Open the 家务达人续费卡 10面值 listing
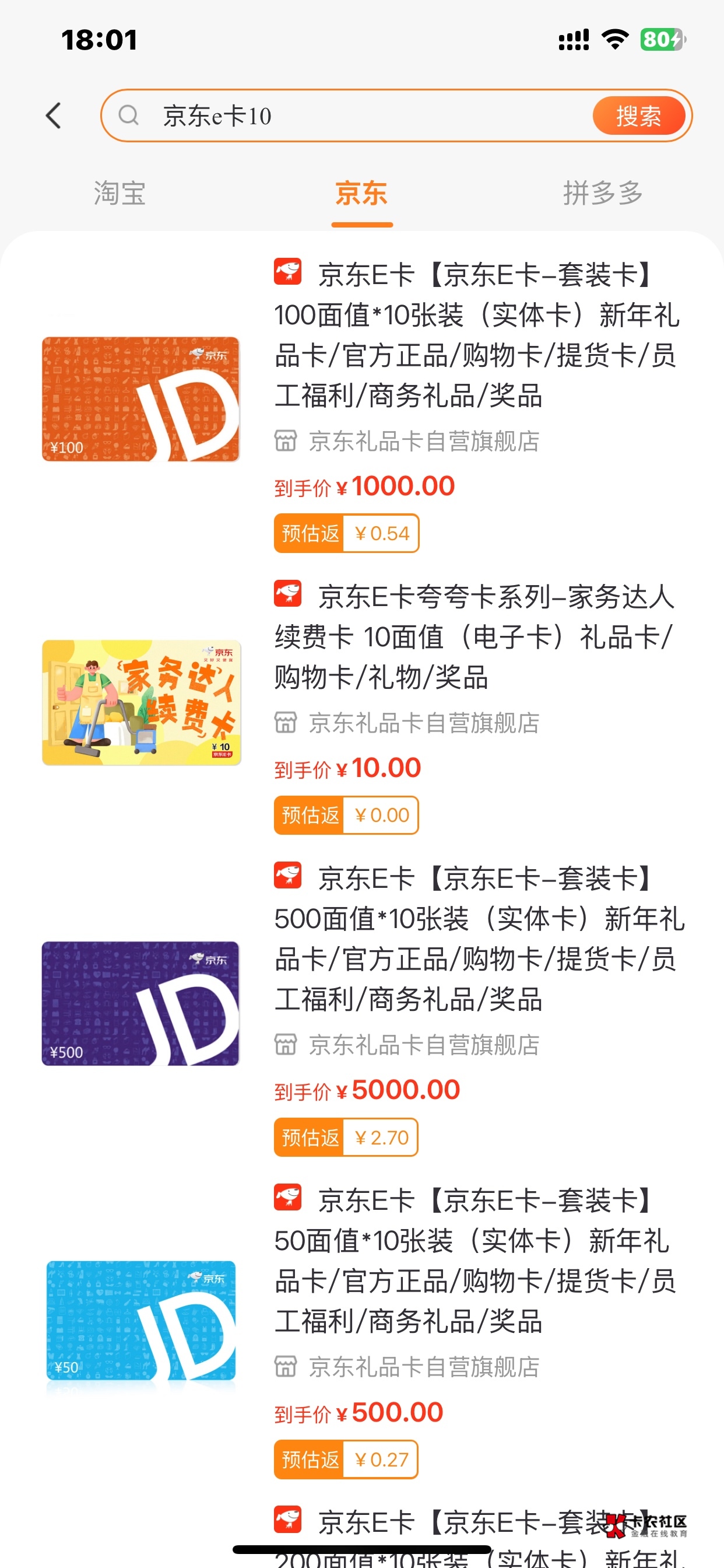Image resolution: width=724 pixels, height=1568 pixels. (x=475, y=636)
